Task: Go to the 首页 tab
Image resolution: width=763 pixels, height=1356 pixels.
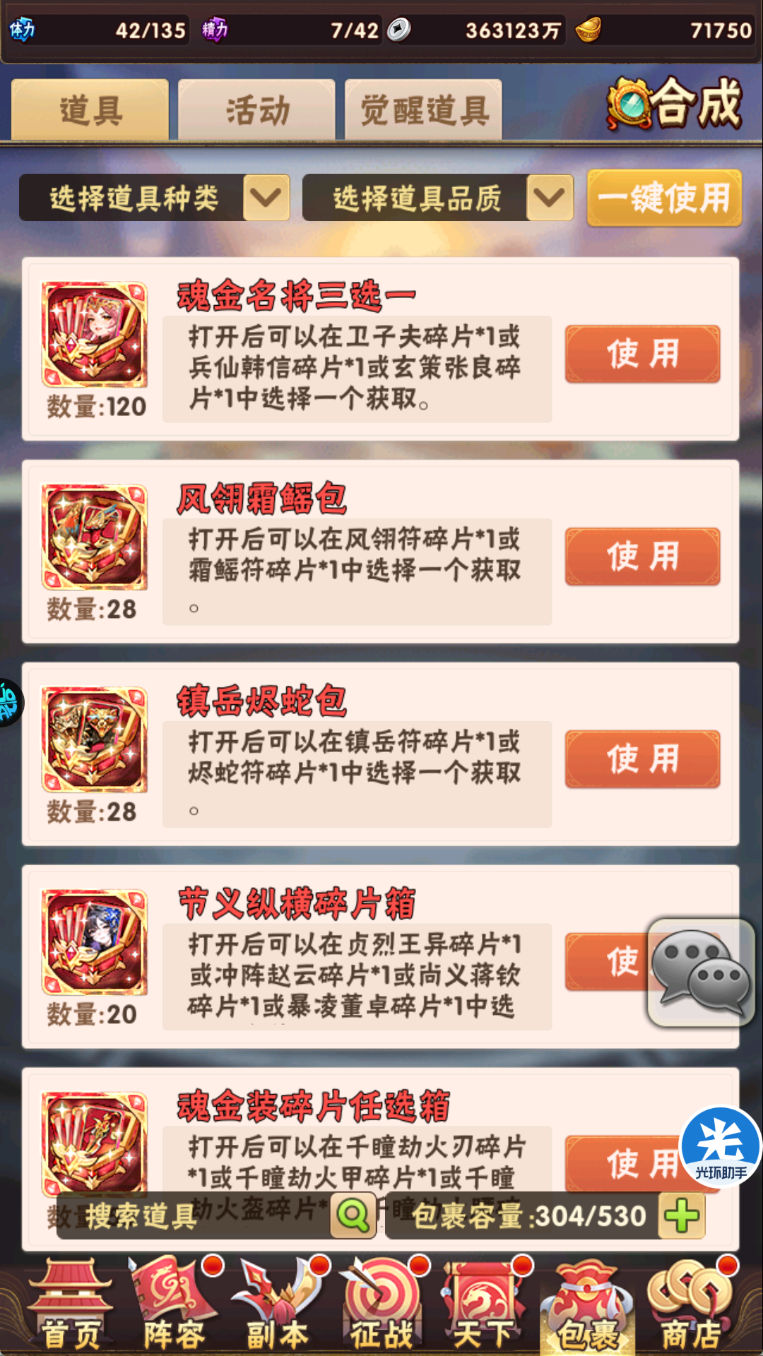Action: [70, 1305]
